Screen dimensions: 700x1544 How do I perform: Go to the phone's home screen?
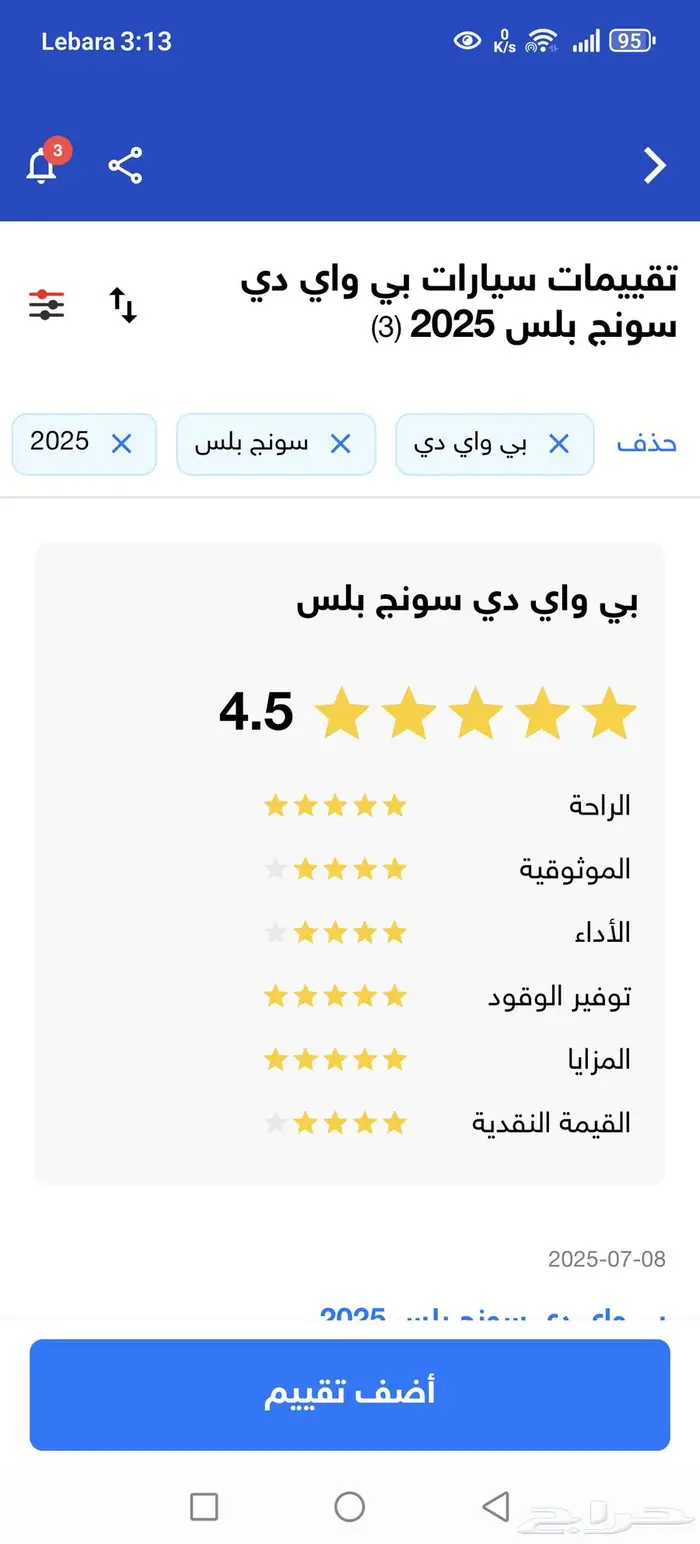[349, 1506]
